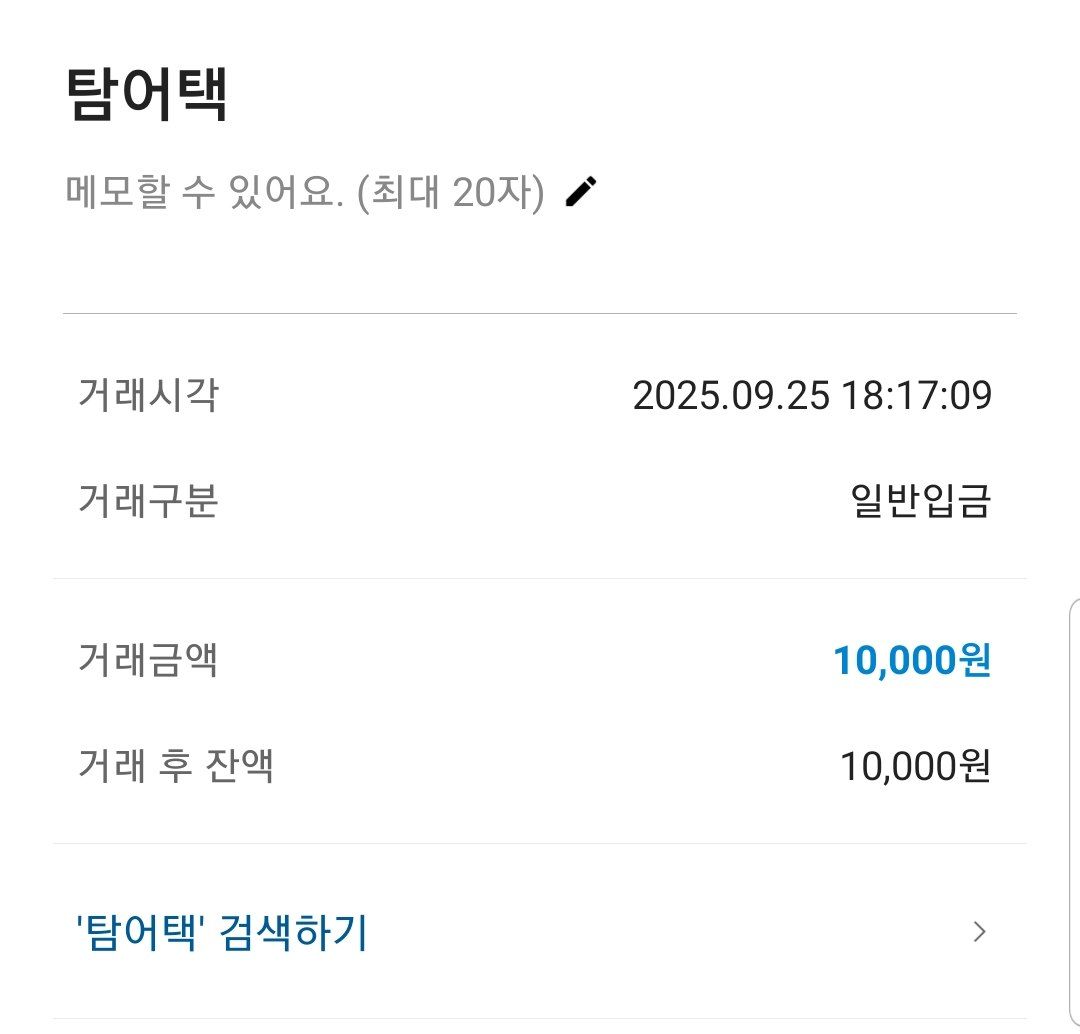Tap the pencil icon to edit memo
Screen dimensions: 1080x1034
[x=581, y=191]
